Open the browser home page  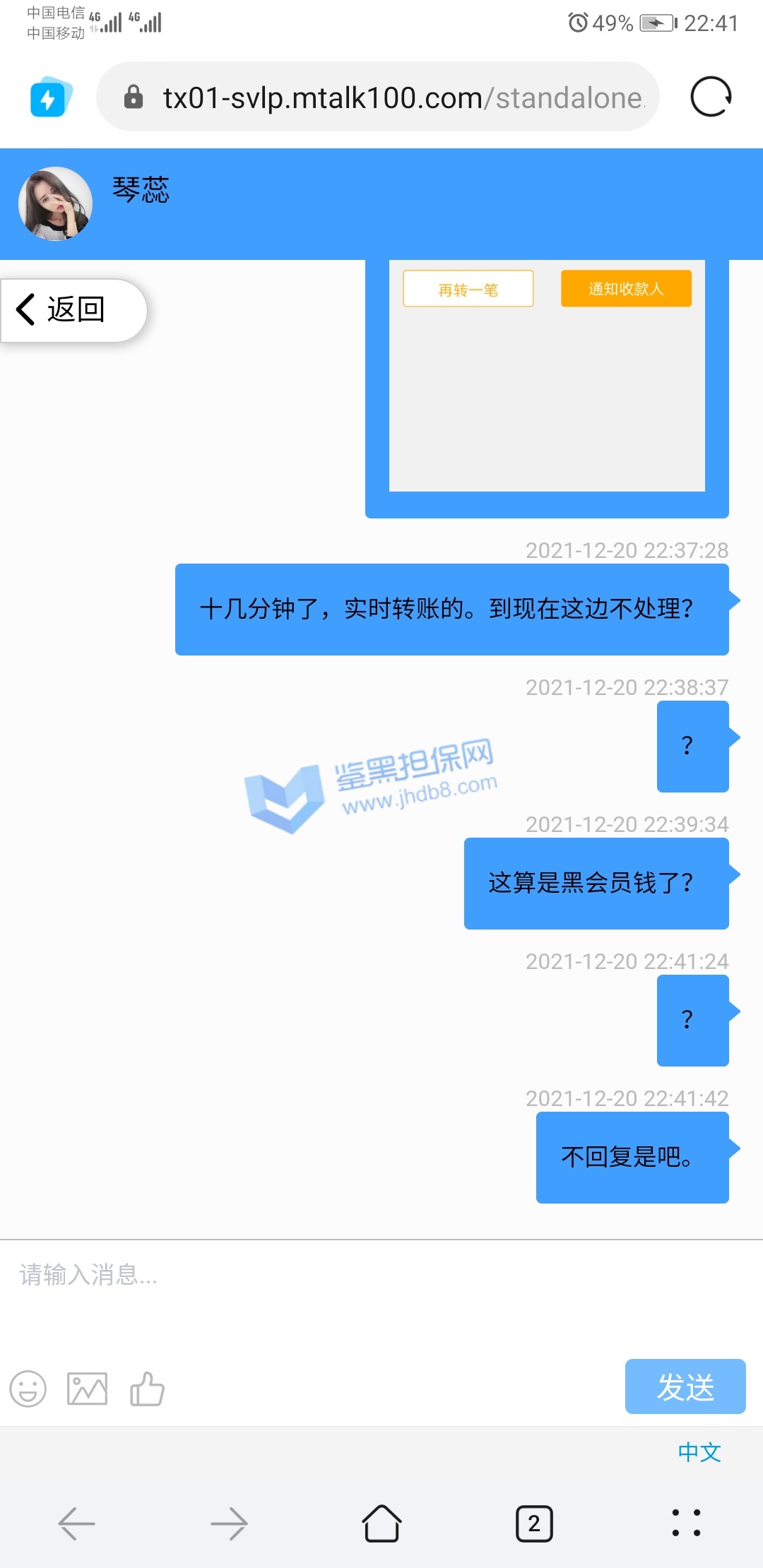click(381, 1524)
